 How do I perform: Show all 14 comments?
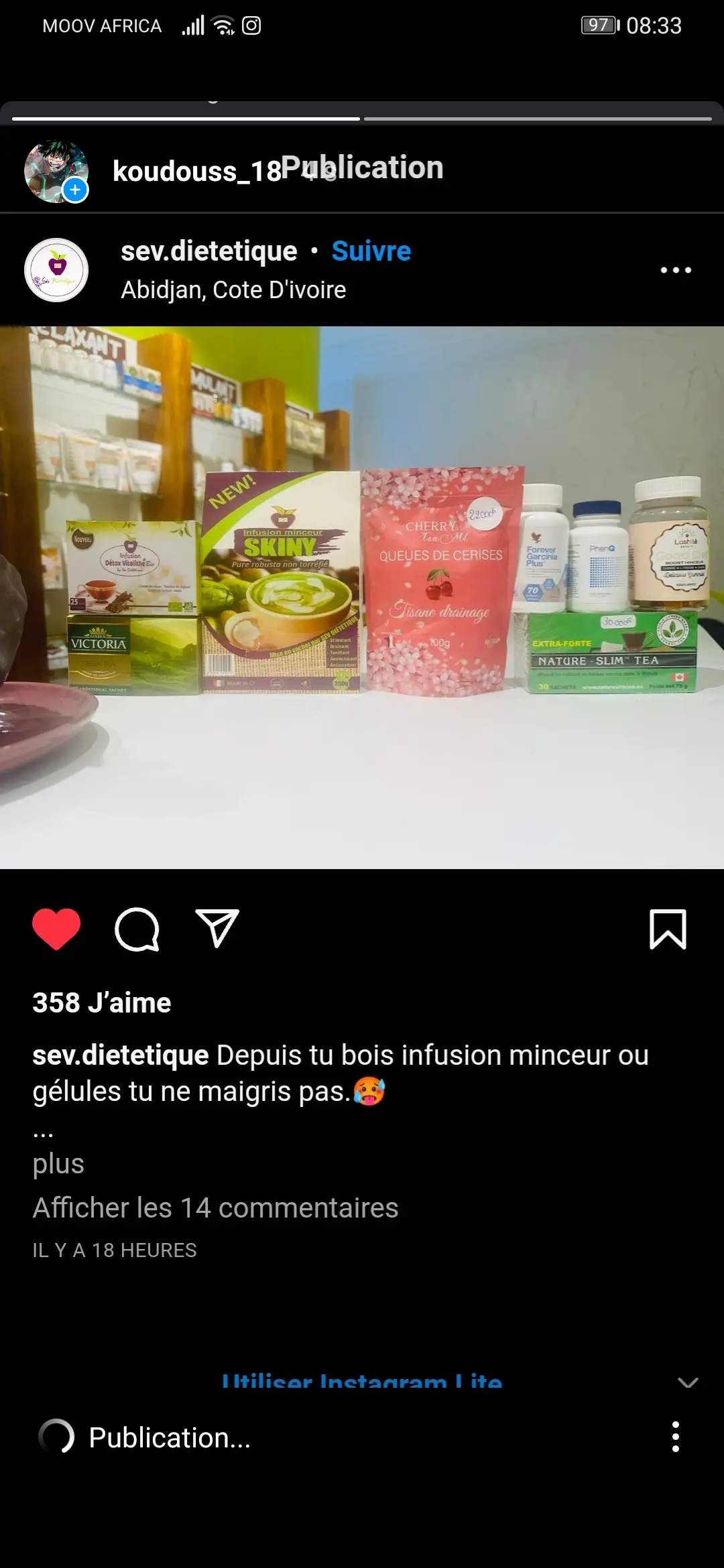[215, 1208]
